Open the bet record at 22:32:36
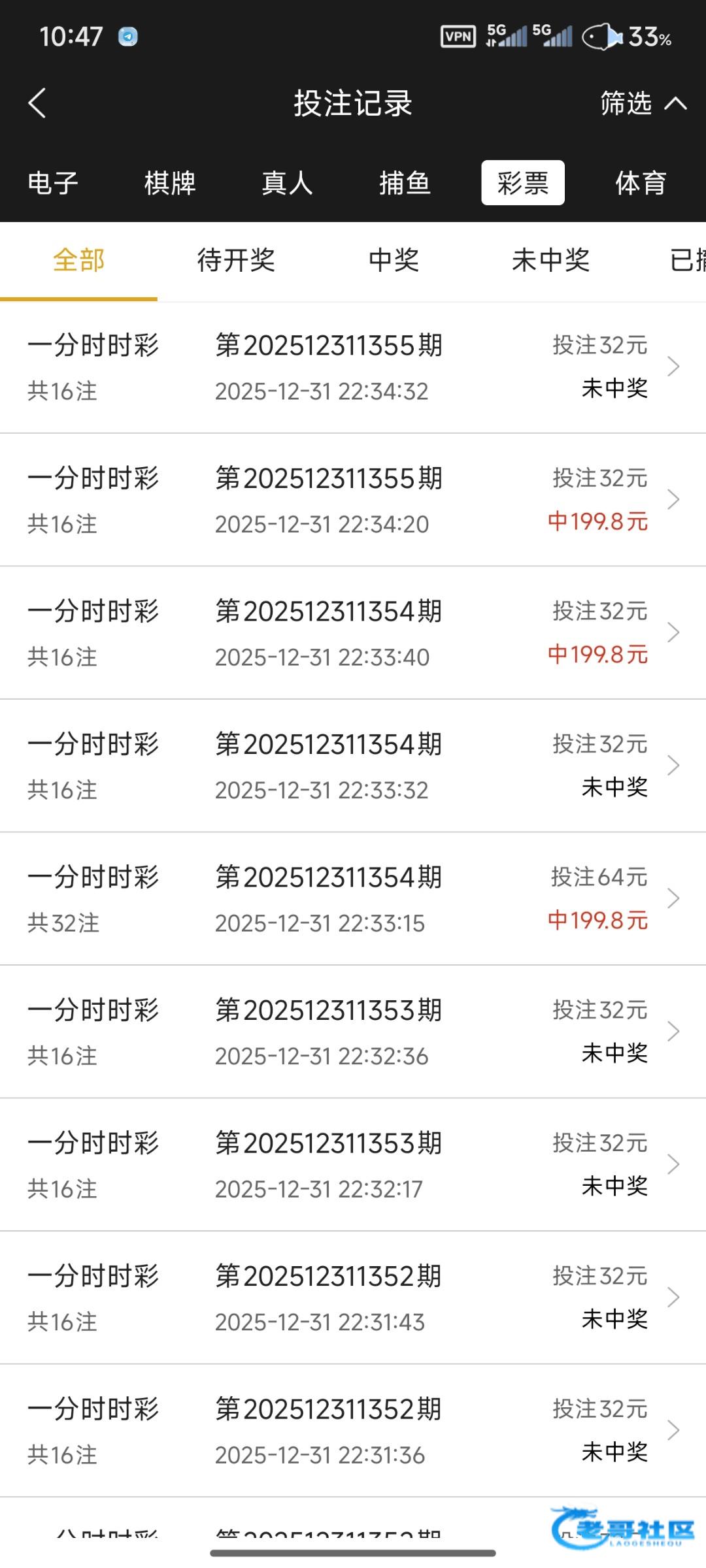The width and height of the screenshot is (706, 1568). point(353,1032)
